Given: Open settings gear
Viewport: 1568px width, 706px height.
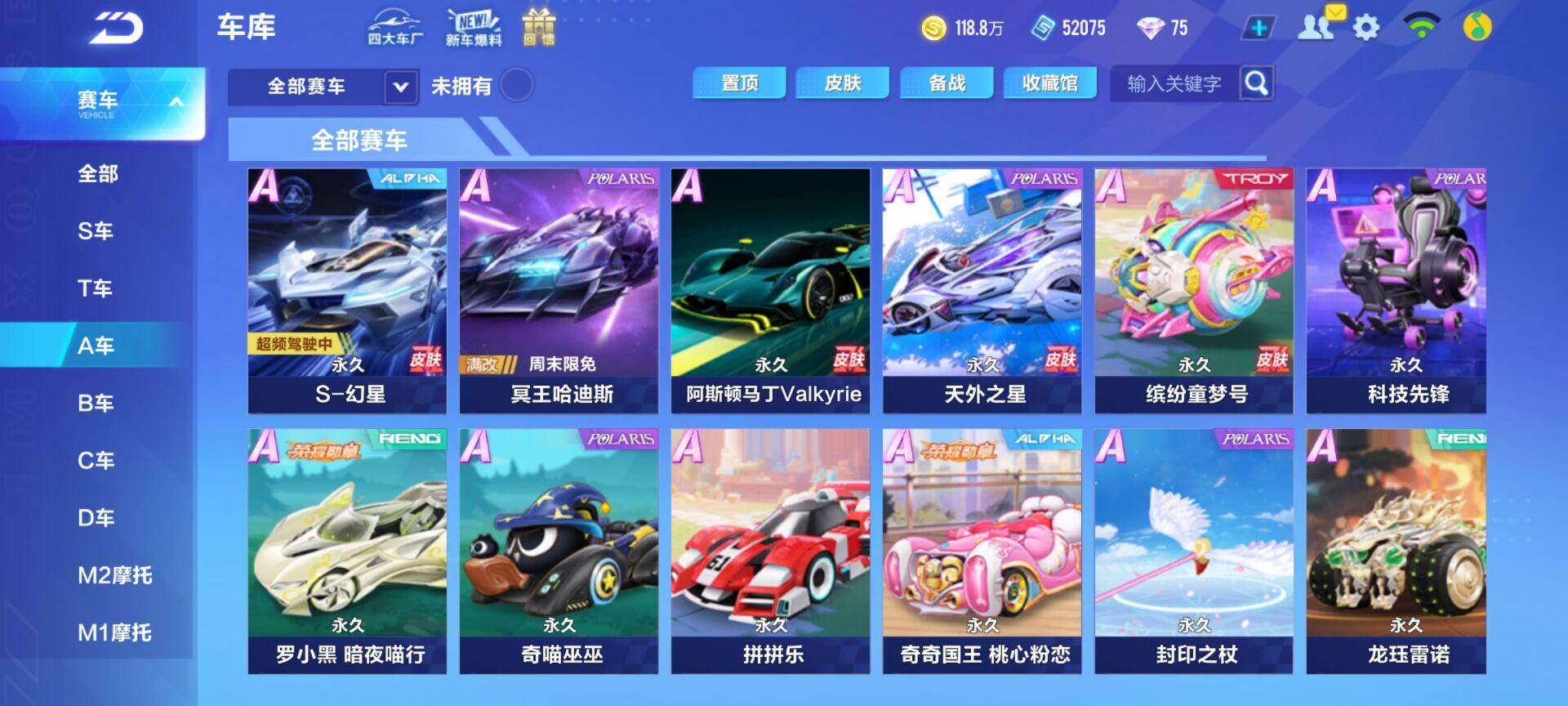Looking at the screenshot, I should point(1366,28).
